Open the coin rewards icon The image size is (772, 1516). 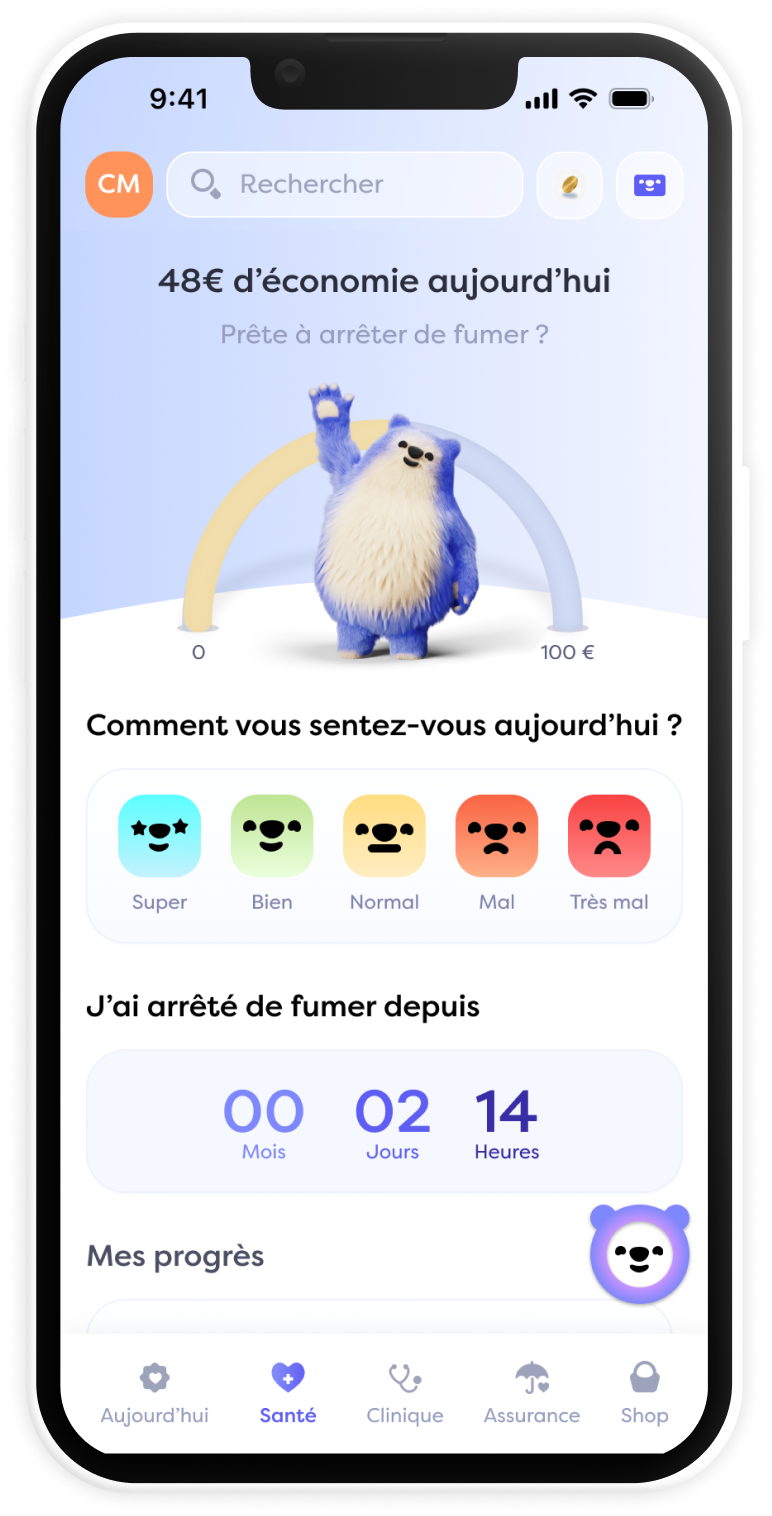pos(569,185)
